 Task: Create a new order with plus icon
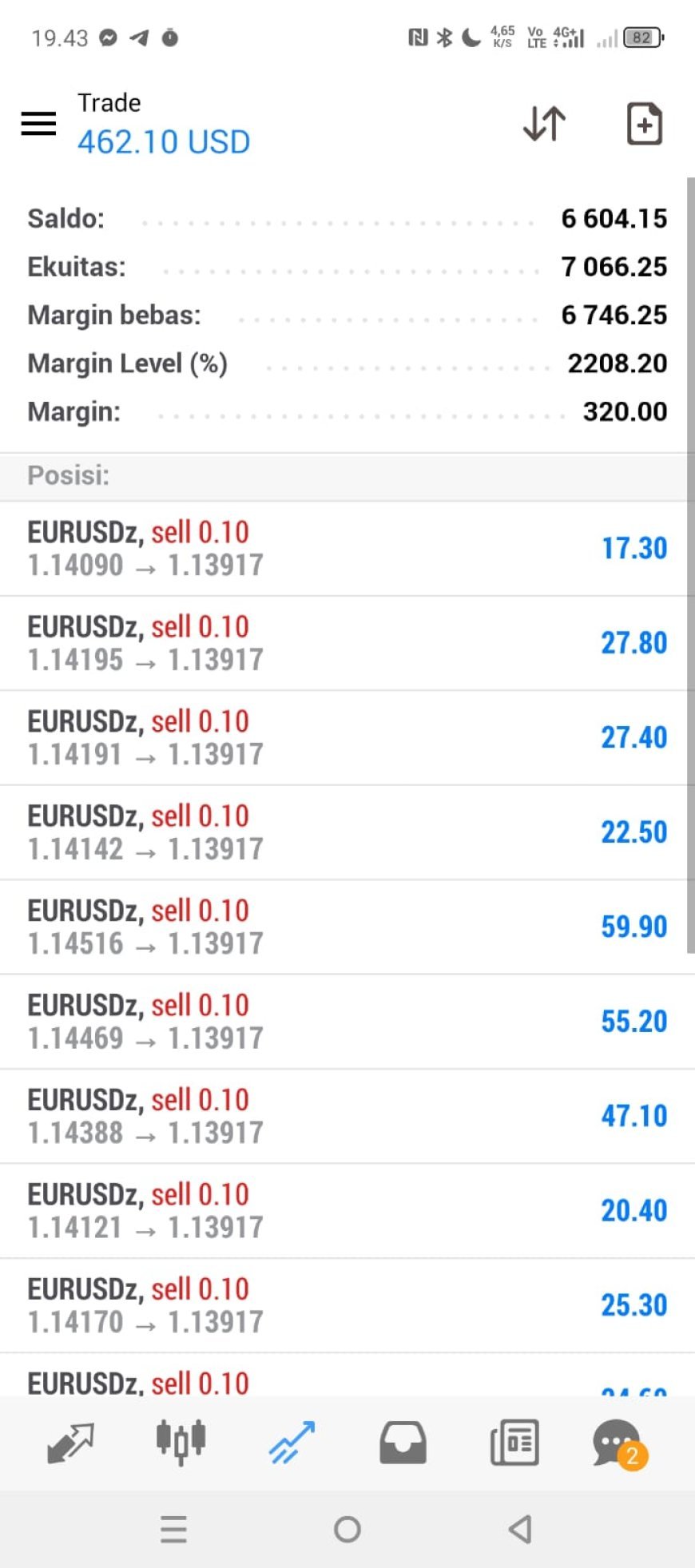pos(644,124)
